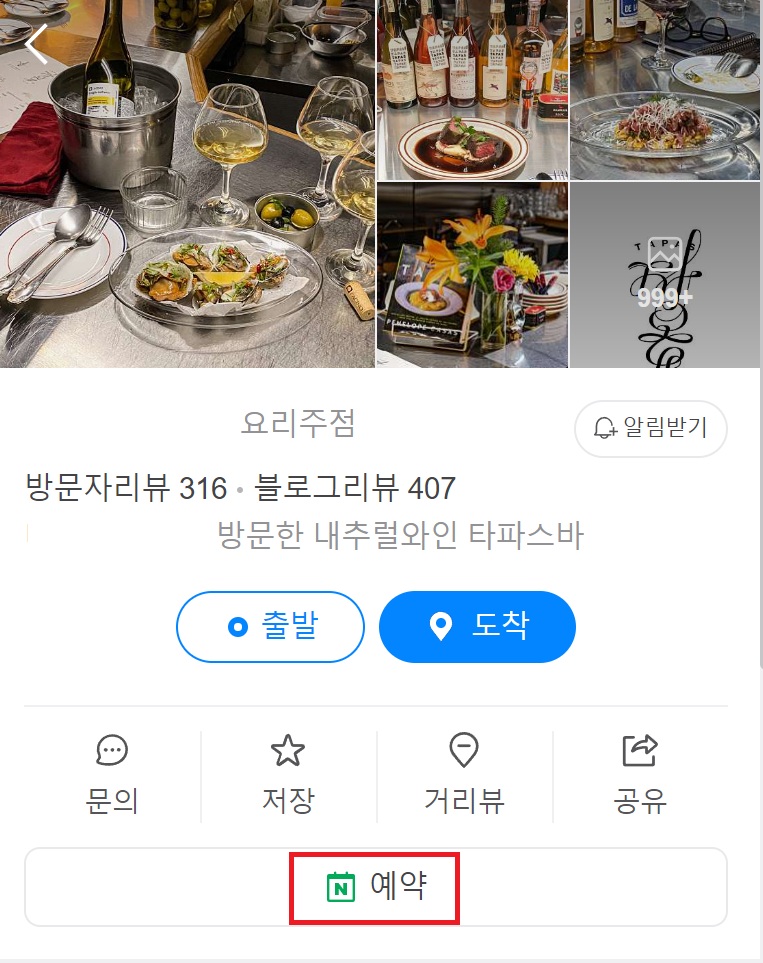Go back using the top-left arrow
The height and width of the screenshot is (963, 763).
[37, 44]
